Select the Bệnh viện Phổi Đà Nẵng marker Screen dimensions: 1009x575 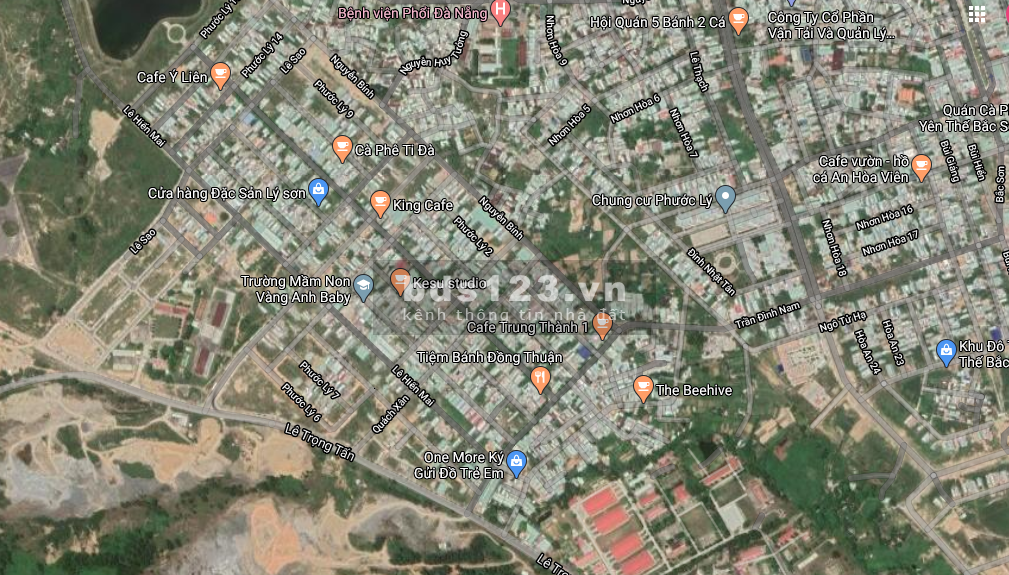[x=502, y=13]
